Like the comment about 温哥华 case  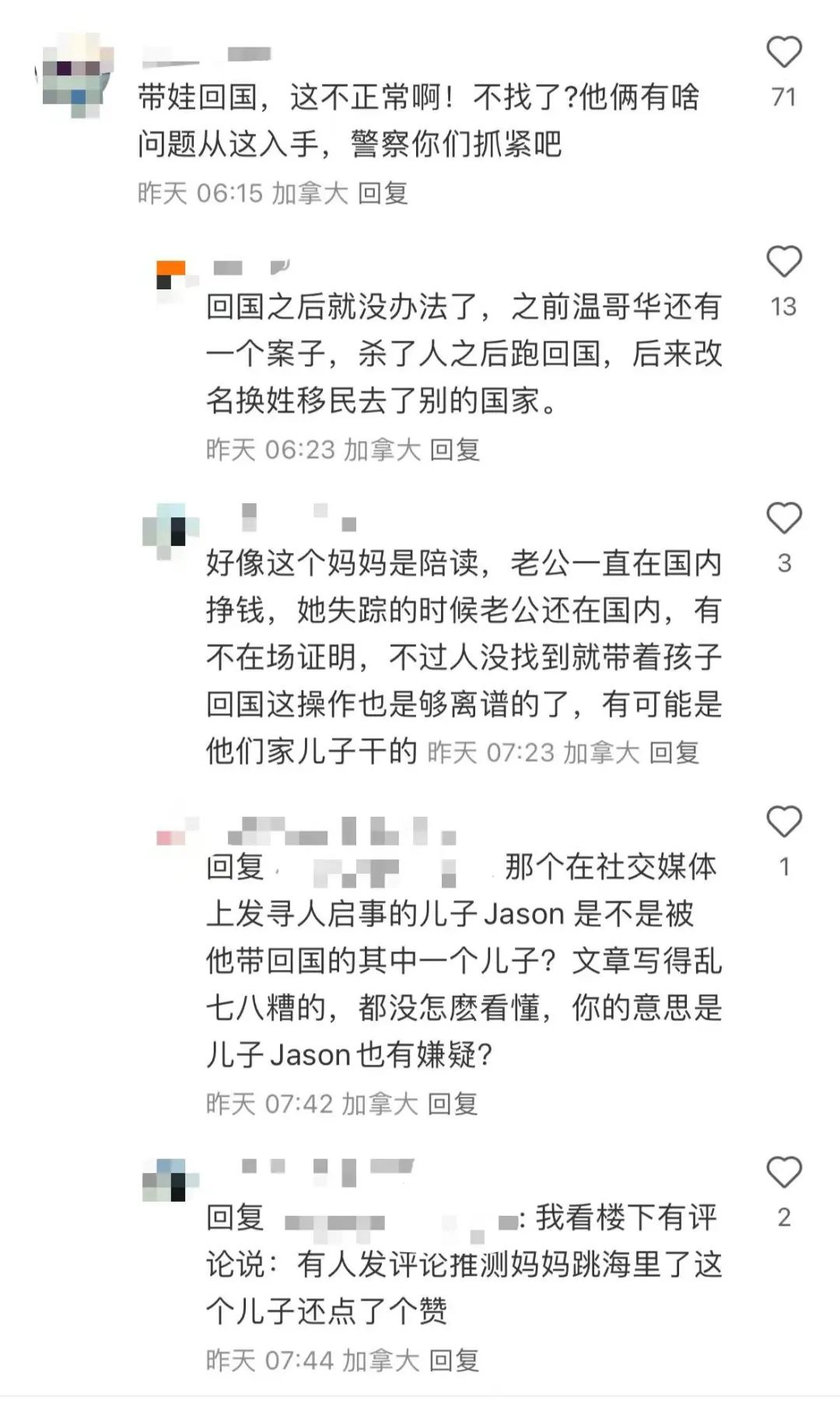[784, 261]
